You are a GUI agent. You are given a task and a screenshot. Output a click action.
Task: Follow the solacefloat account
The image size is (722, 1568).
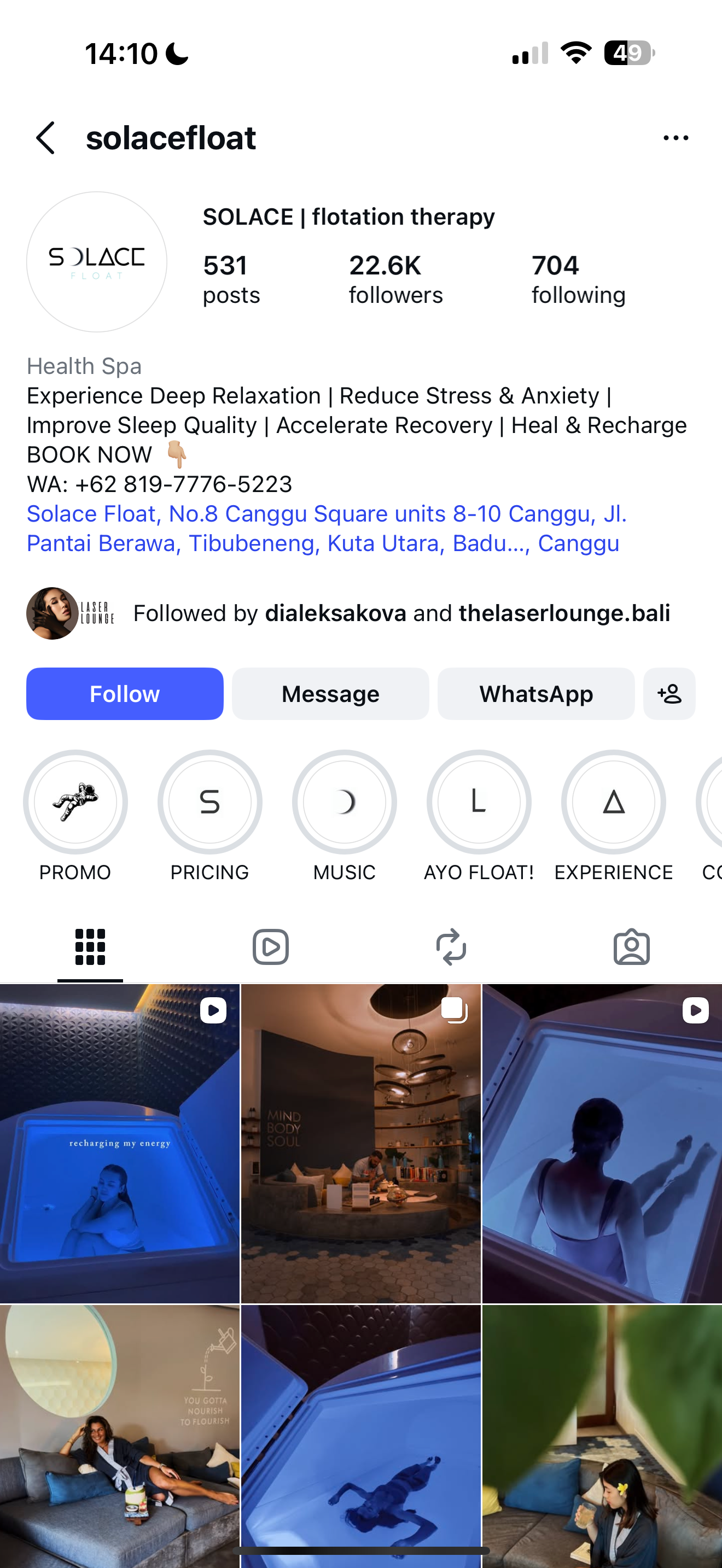[125, 694]
